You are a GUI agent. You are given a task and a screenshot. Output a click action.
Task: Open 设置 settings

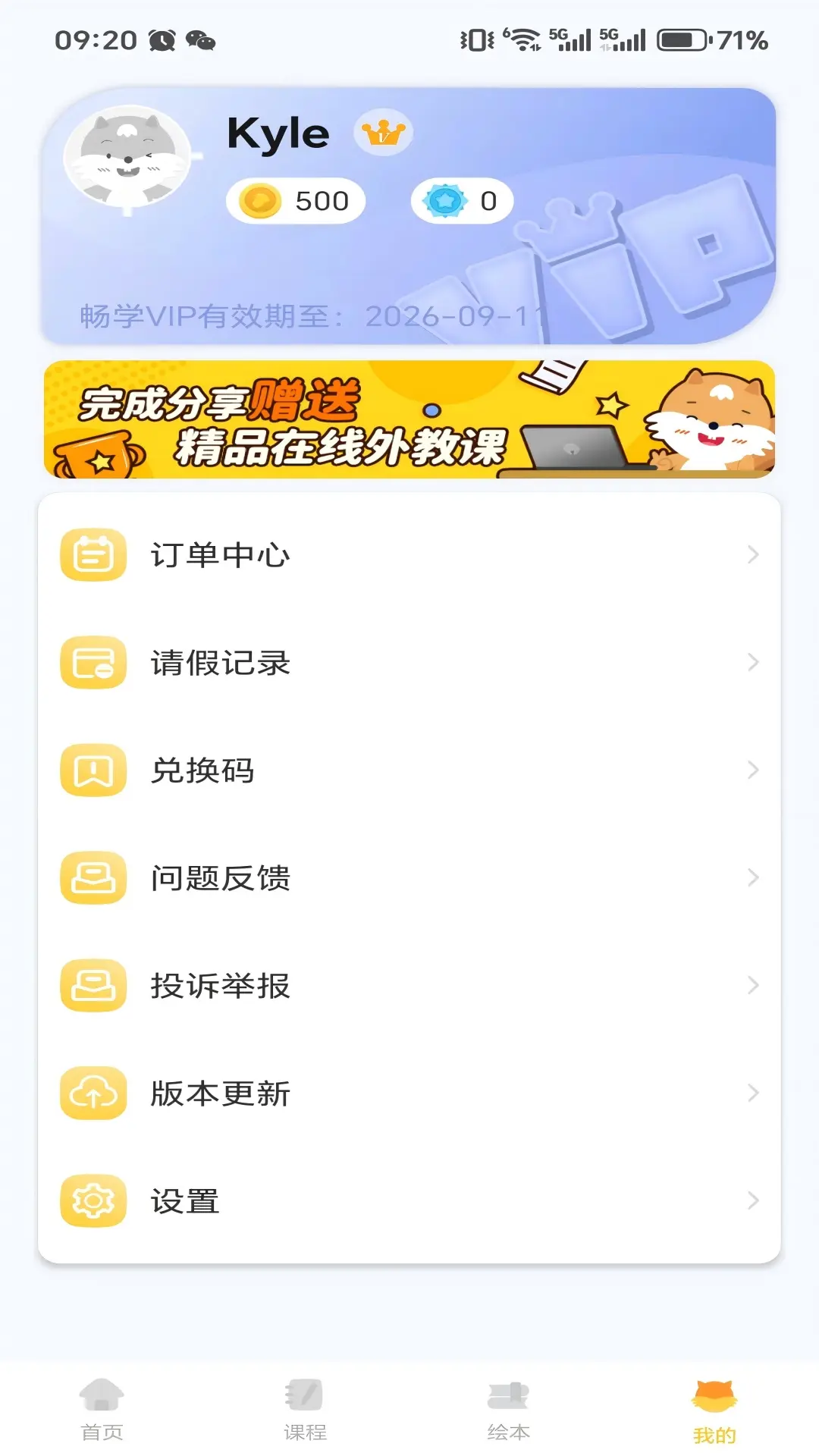(x=409, y=1201)
